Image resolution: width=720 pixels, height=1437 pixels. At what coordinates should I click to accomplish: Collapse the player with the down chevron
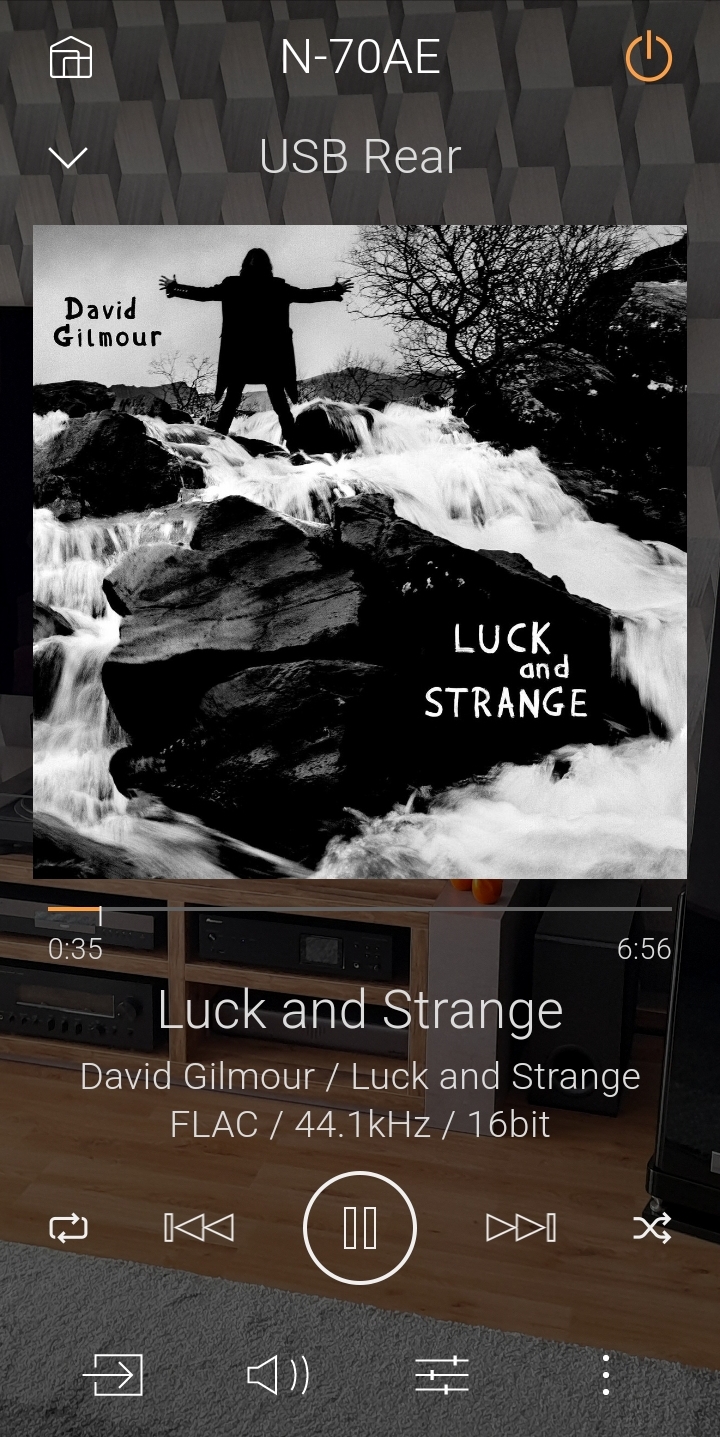68,157
